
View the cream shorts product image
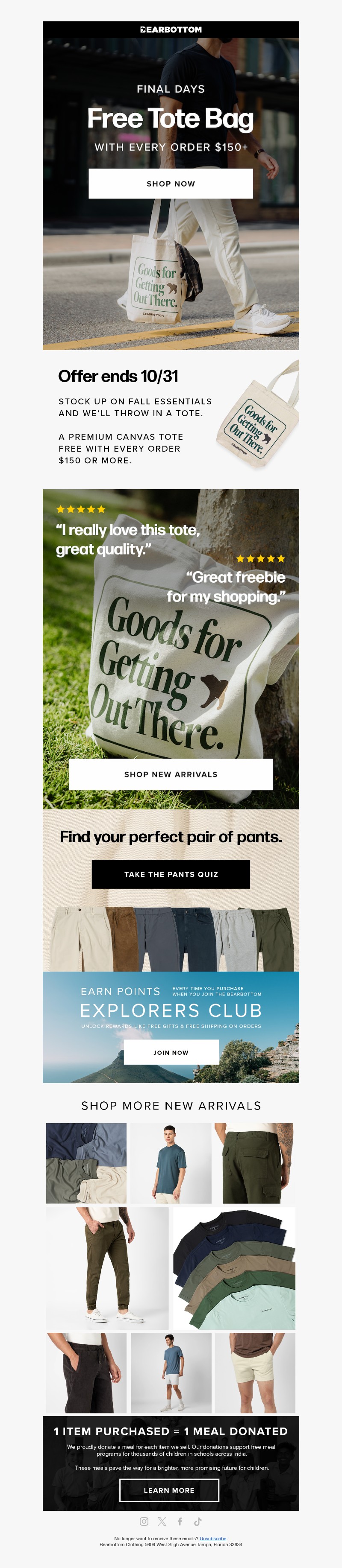[255, 1372]
